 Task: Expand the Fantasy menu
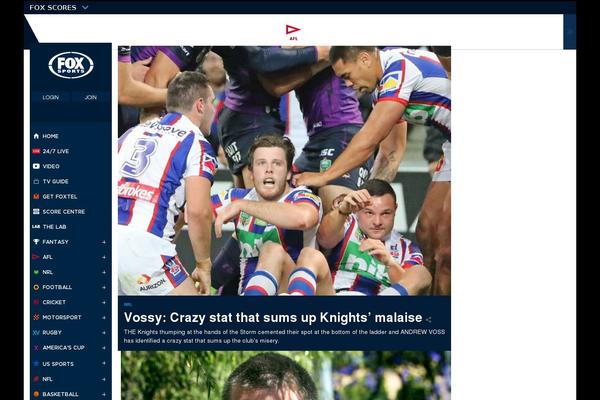click(x=103, y=241)
